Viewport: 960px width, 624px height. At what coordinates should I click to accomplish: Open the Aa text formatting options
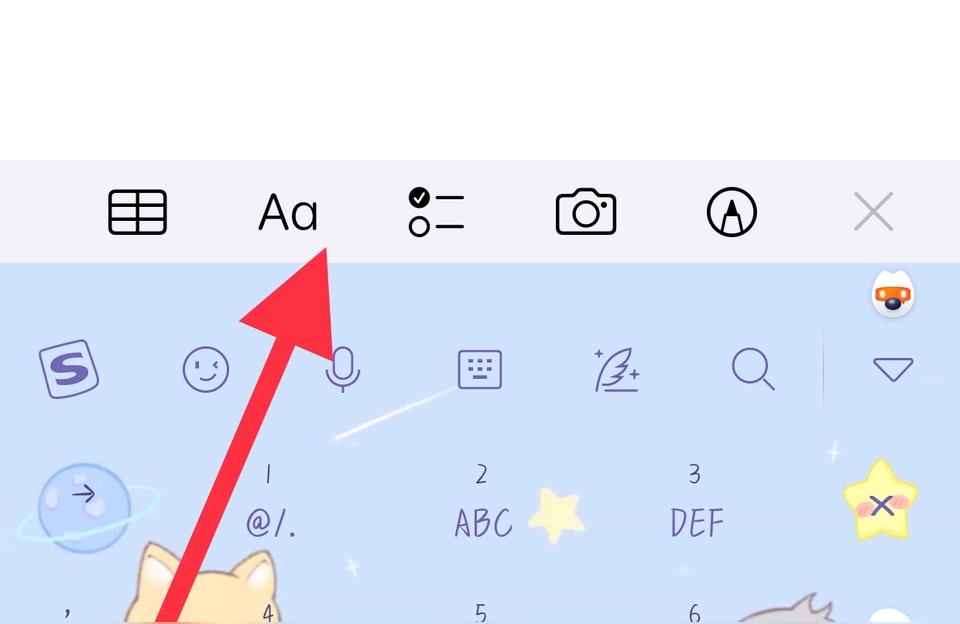pos(287,212)
